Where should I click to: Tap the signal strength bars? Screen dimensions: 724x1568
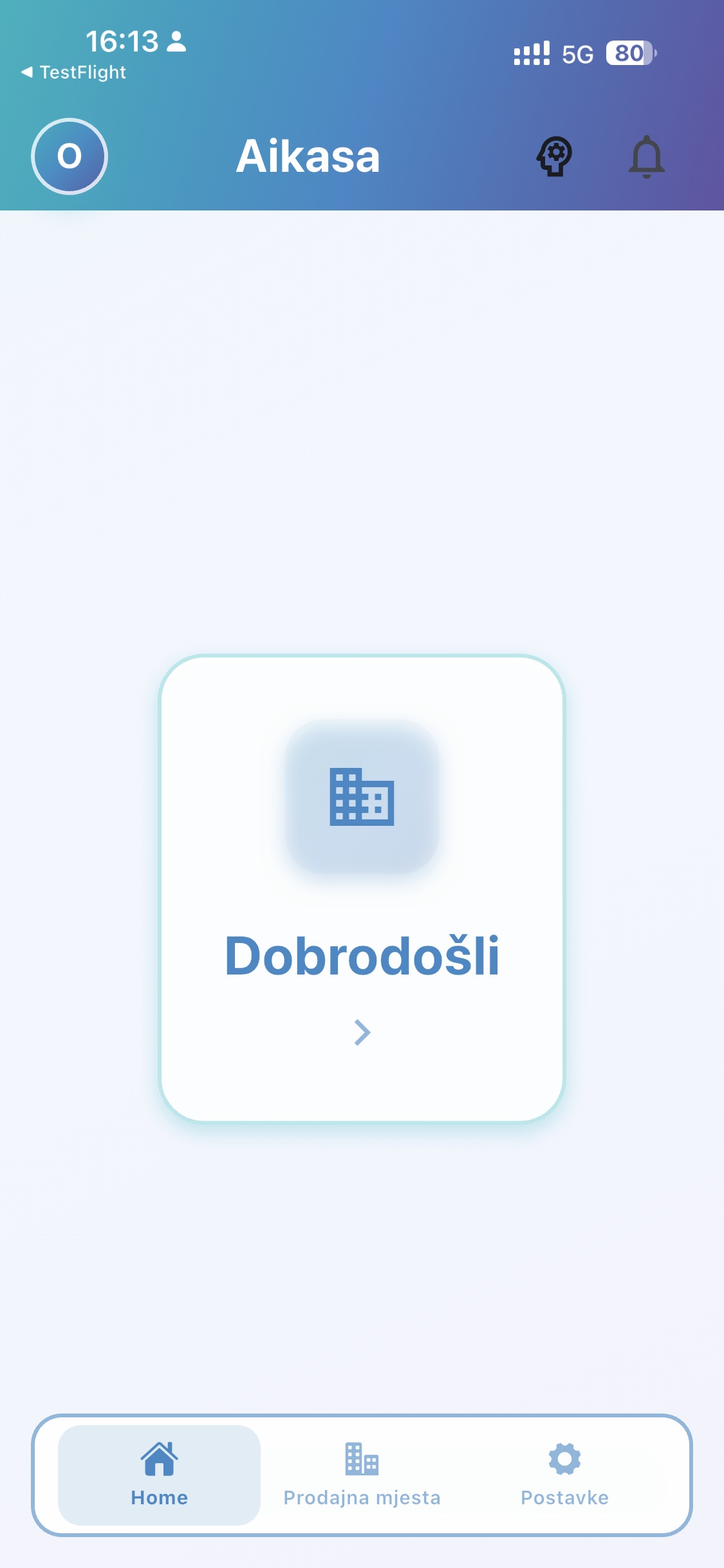click(532, 55)
